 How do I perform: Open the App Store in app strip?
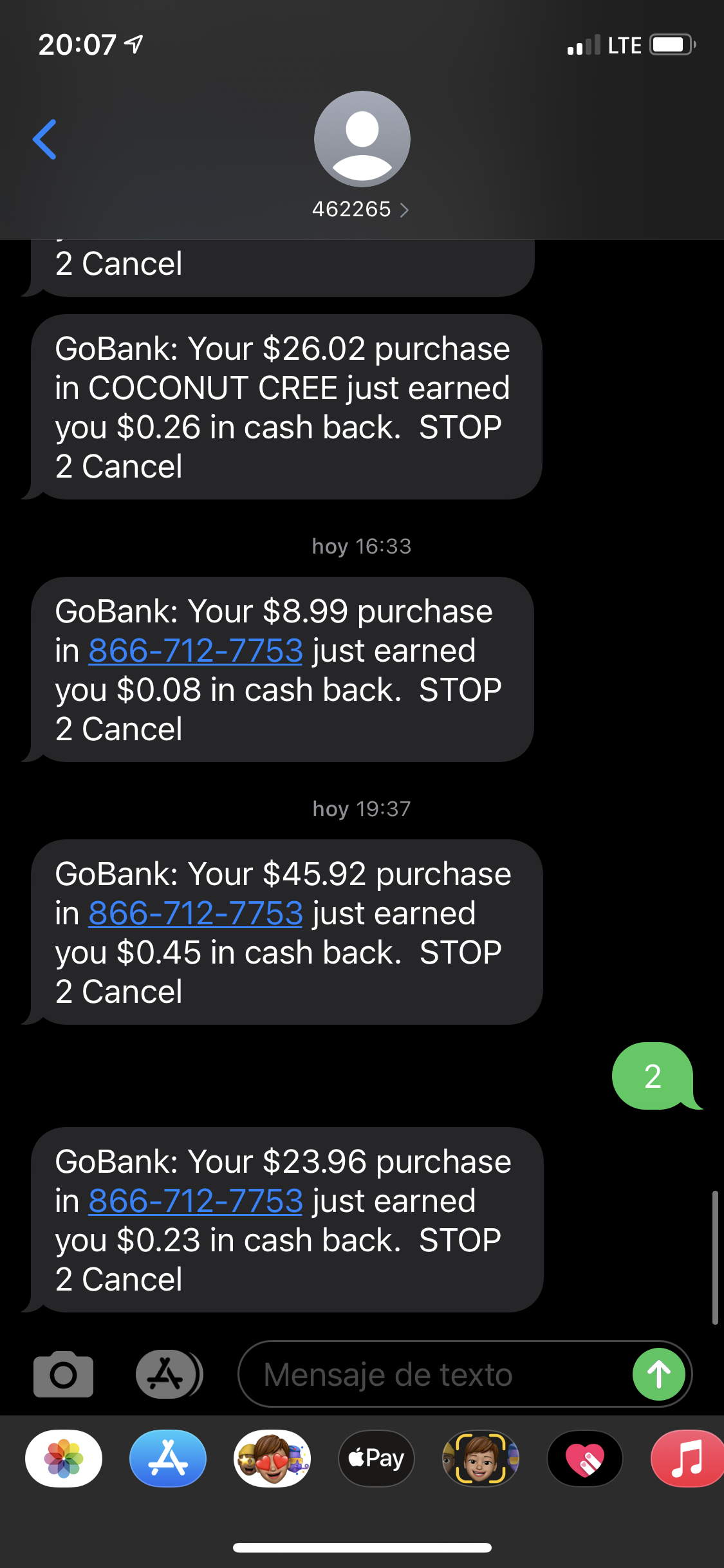tap(168, 1458)
